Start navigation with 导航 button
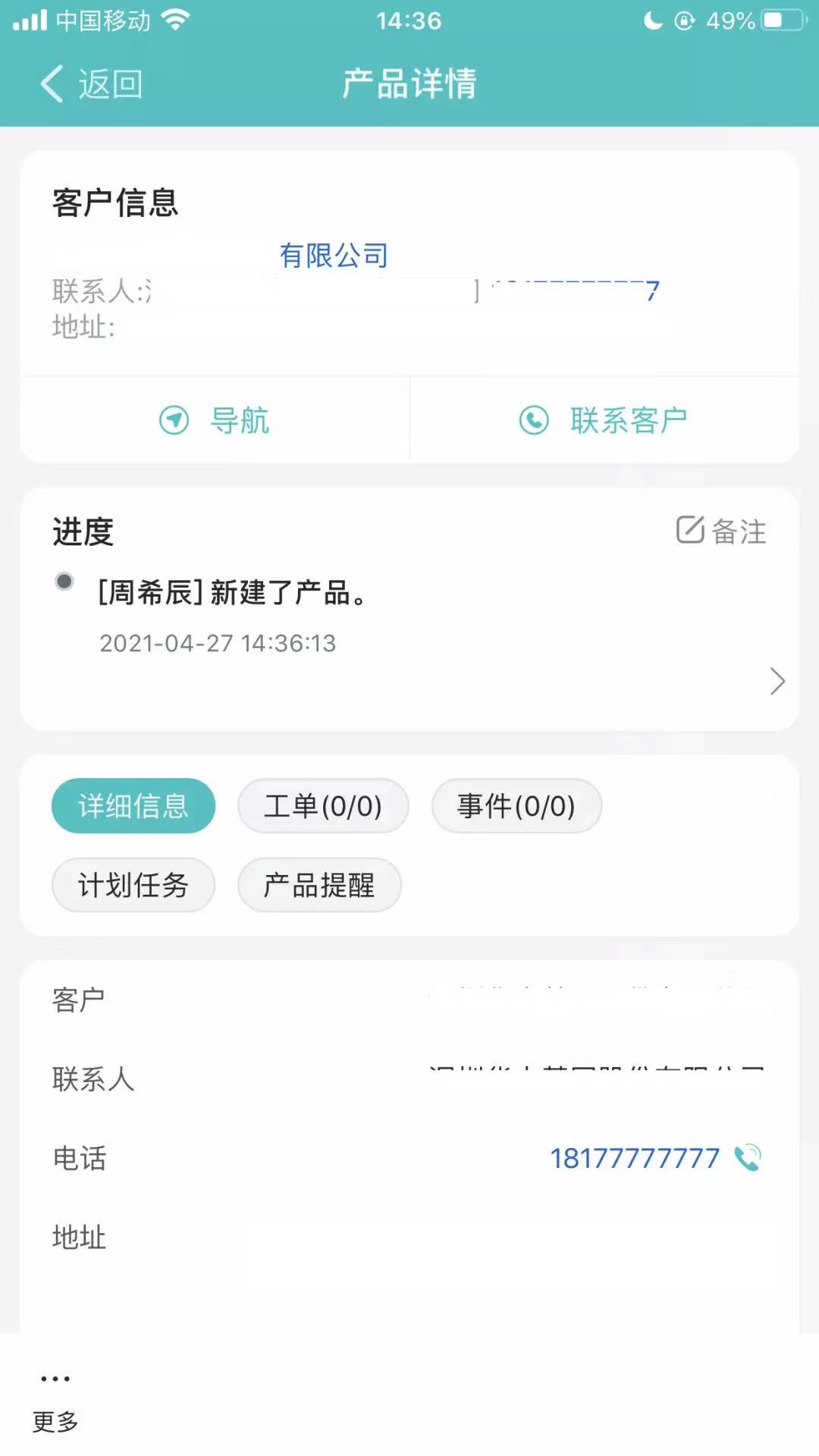The image size is (819, 1456). coord(215,420)
